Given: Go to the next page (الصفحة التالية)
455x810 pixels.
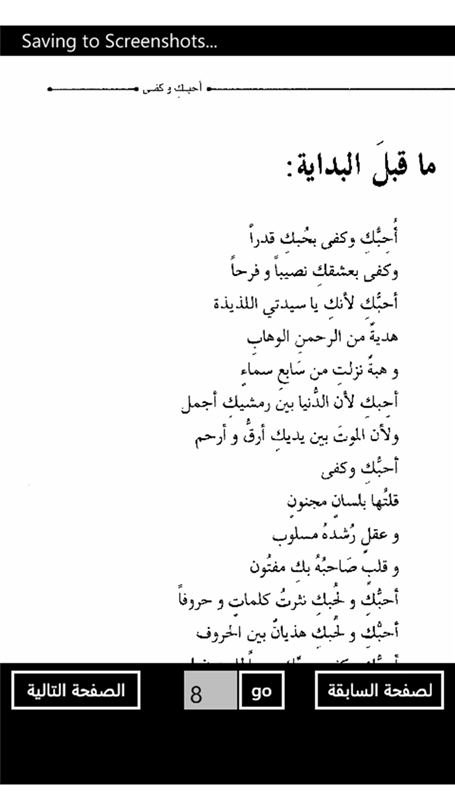Looking at the screenshot, I should [76, 690].
